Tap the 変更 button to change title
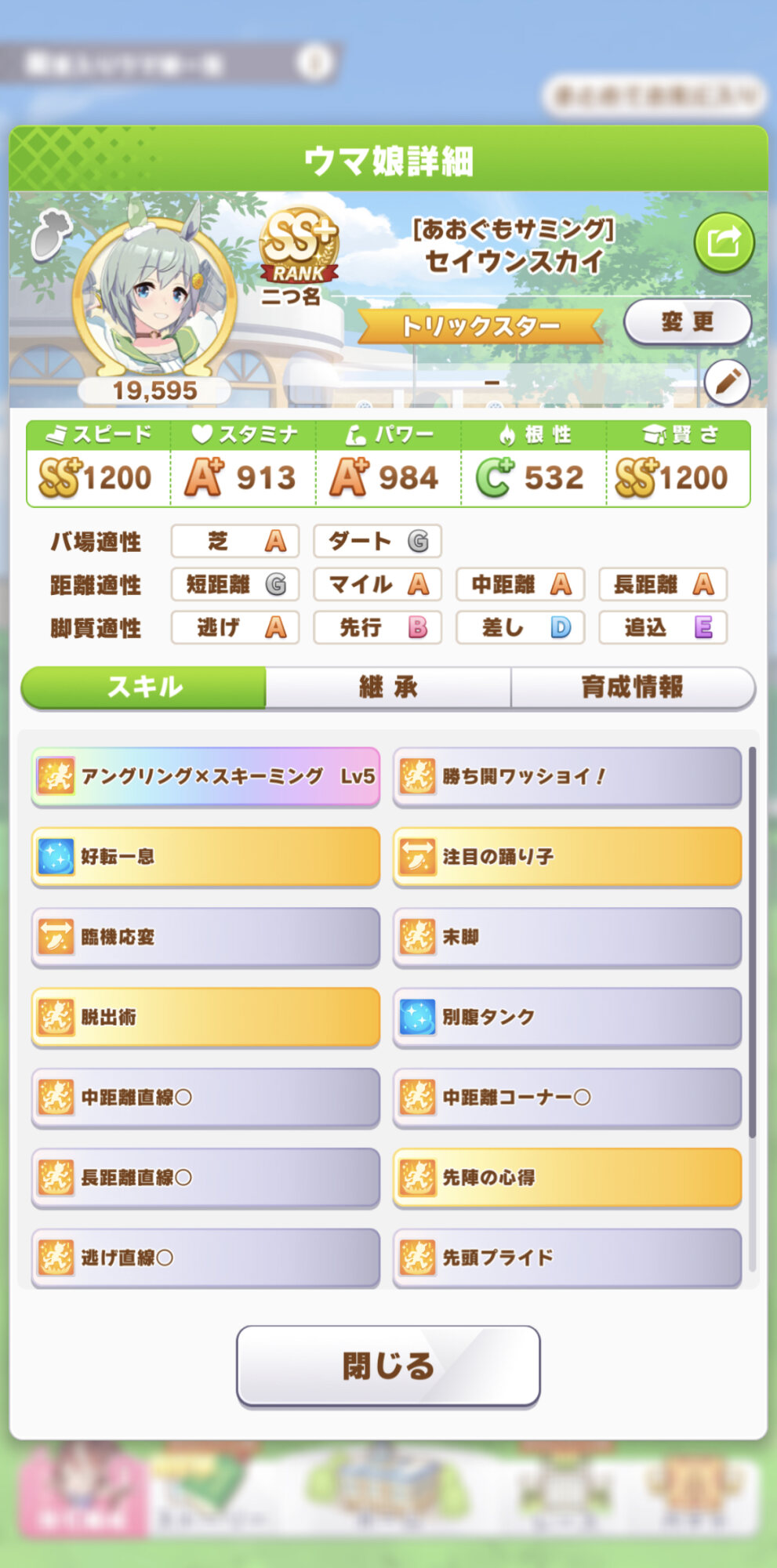The width and height of the screenshot is (777, 1568). 687,321
